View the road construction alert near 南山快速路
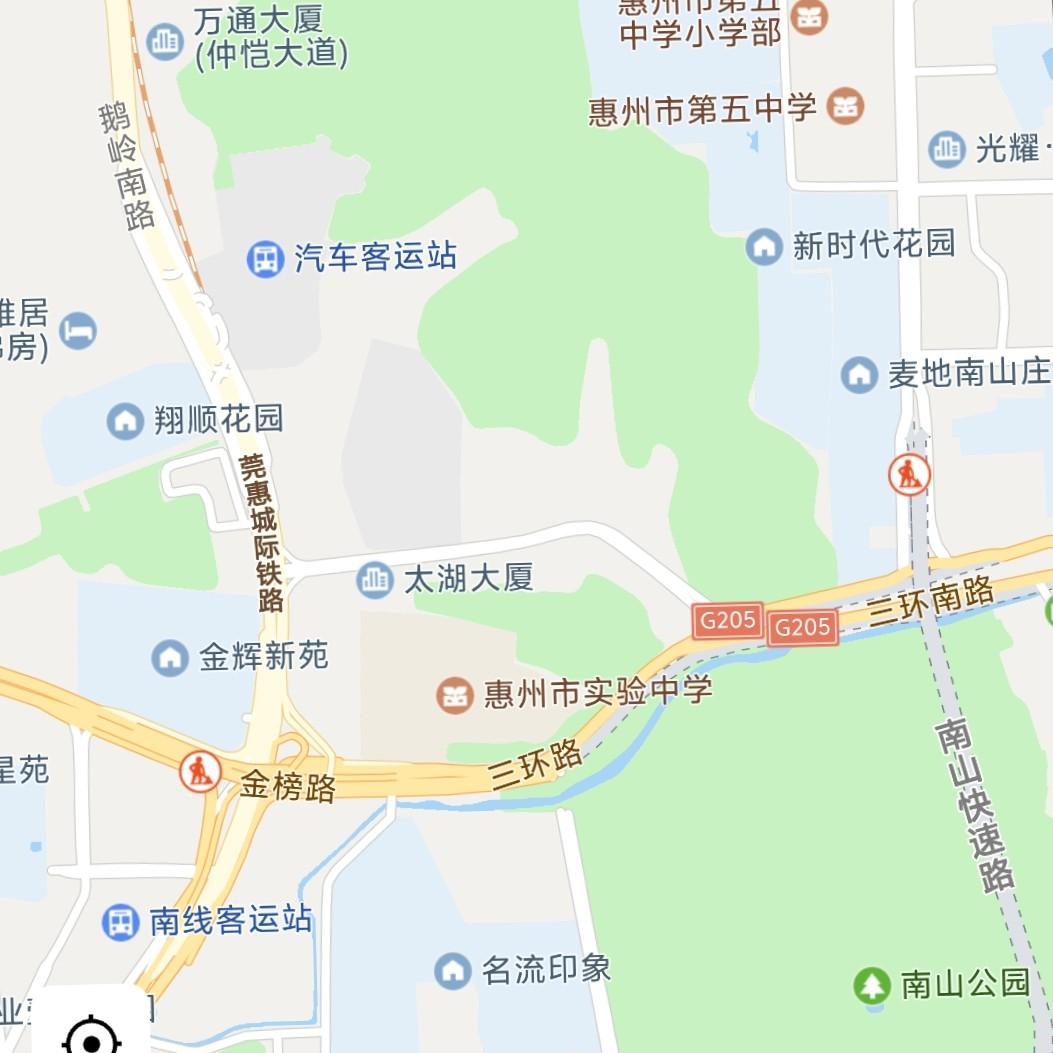 pyautogui.click(x=909, y=475)
